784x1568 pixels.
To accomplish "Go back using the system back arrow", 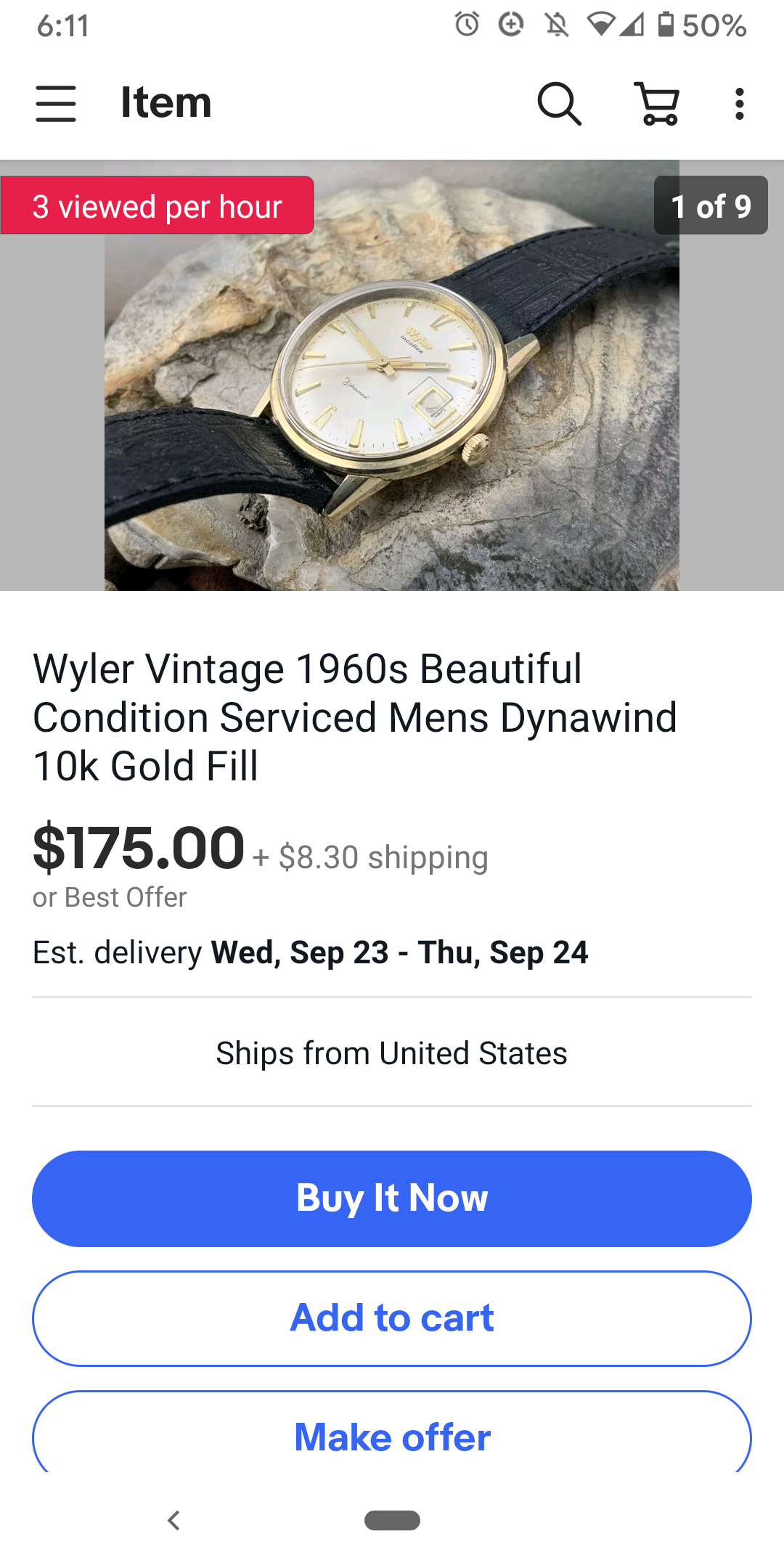I will 173,1520.
